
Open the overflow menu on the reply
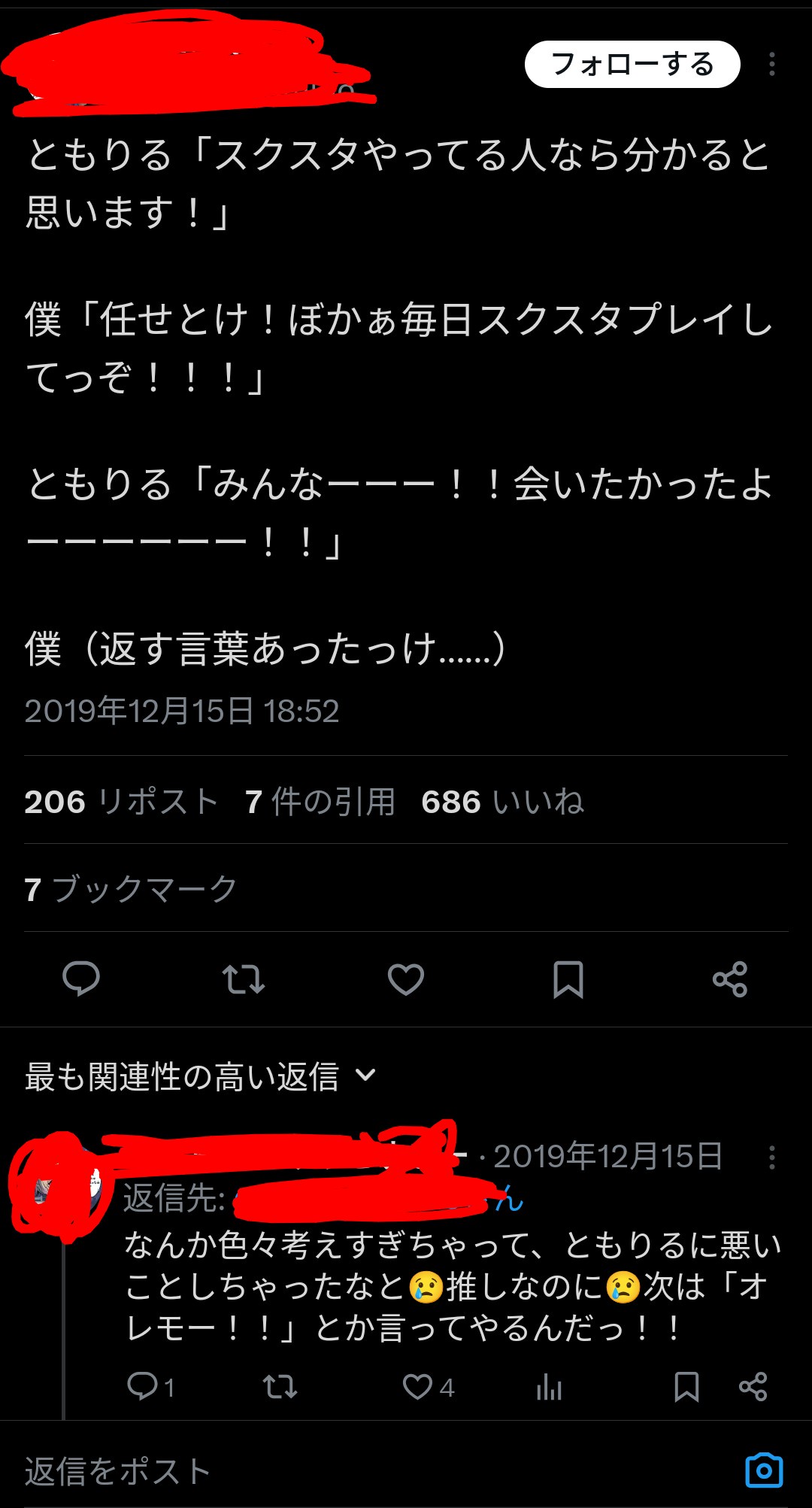click(x=771, y=1157)
